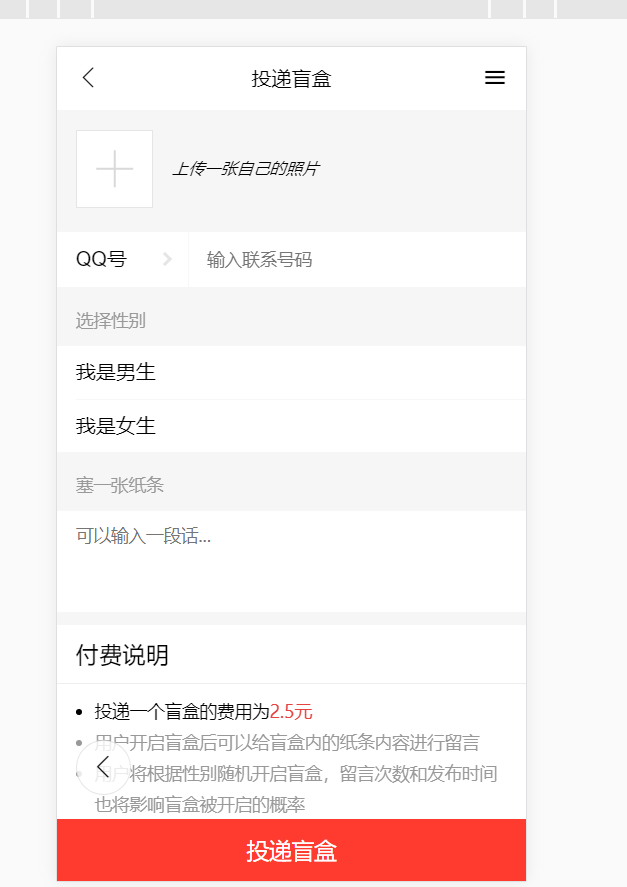627x887 pixels.
Task: Open the QQ号 contact type picker
Action: (x=122, y=260)
